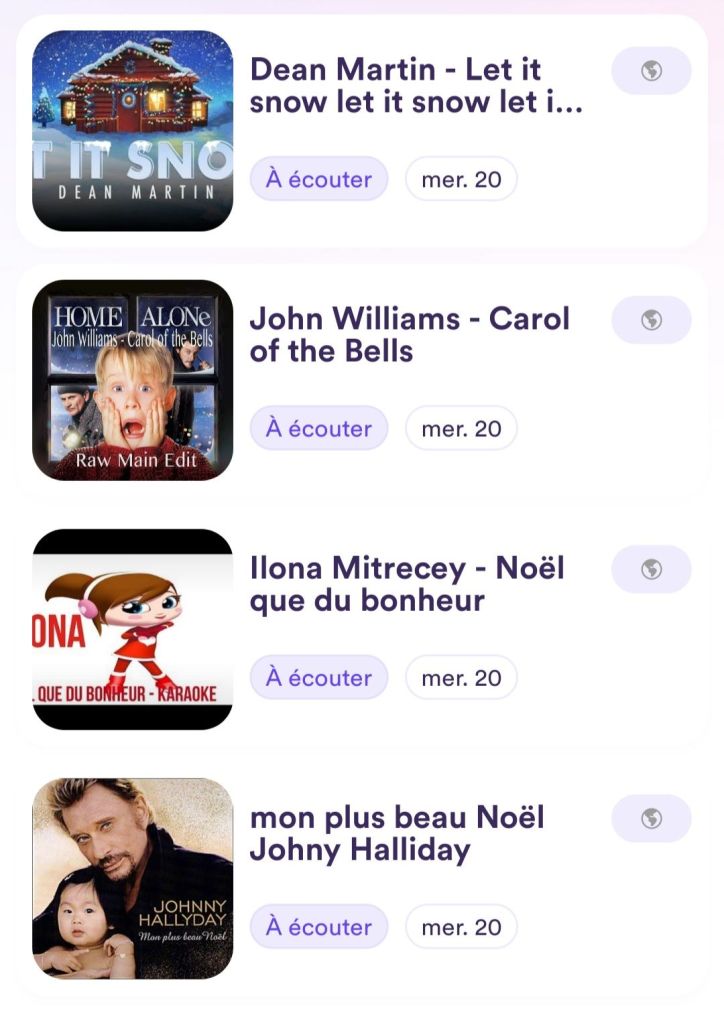Select 'mer. 20' date on Carol of the Bells

pos(461,428)
